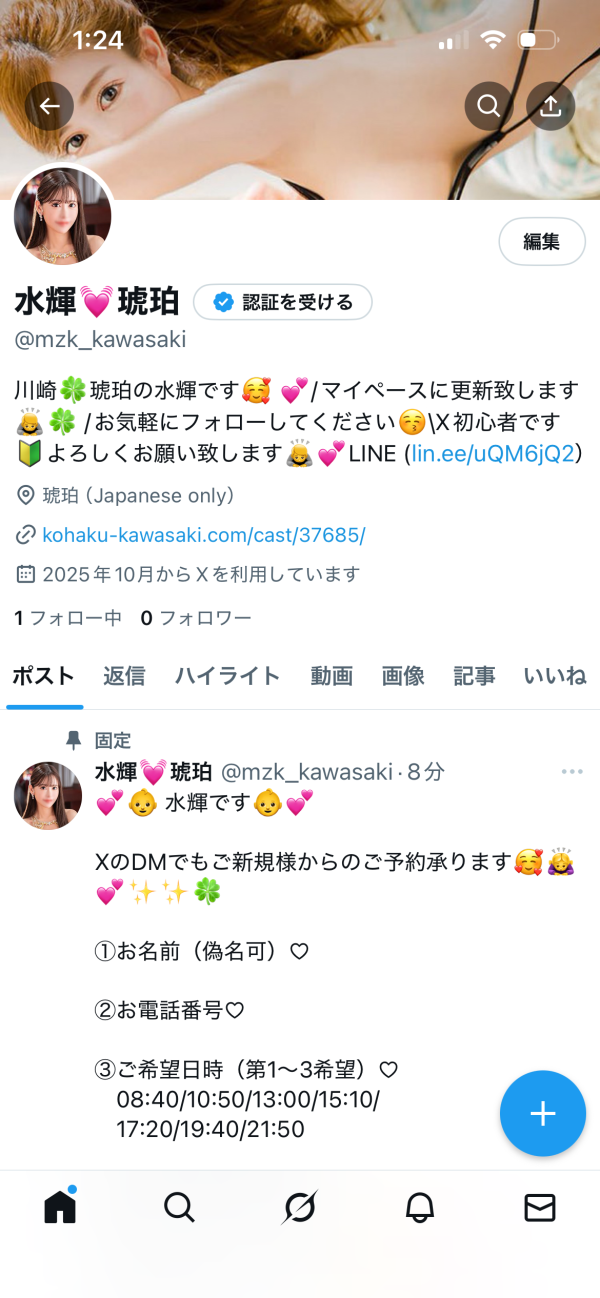600x1298 pixels.
Task: View the フォロワー followers list
Action: (x=196, y=618)
